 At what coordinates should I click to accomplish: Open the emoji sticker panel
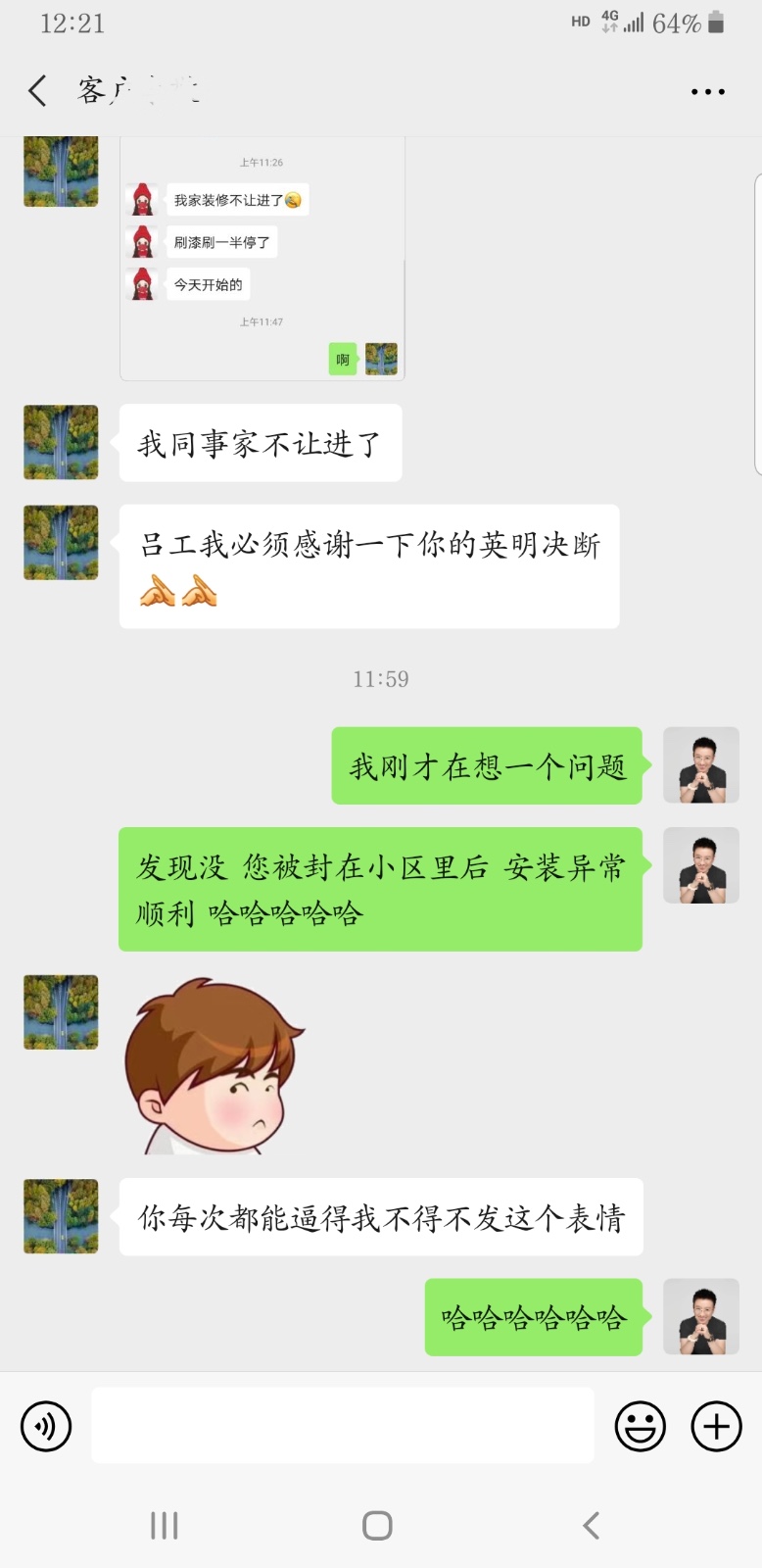[x=641, y=1426]
